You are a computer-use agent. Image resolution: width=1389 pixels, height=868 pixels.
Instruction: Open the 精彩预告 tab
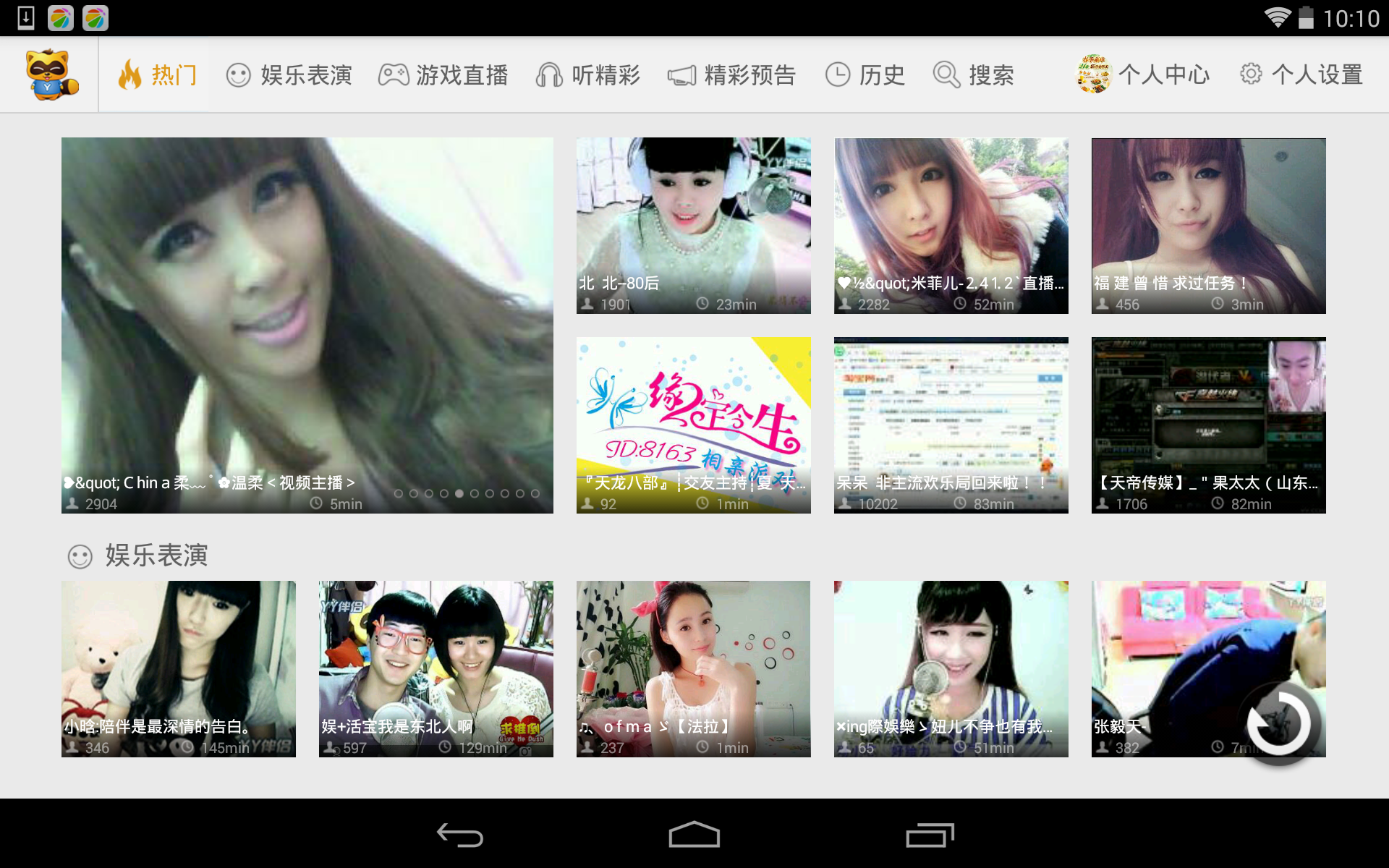(731, 75)
